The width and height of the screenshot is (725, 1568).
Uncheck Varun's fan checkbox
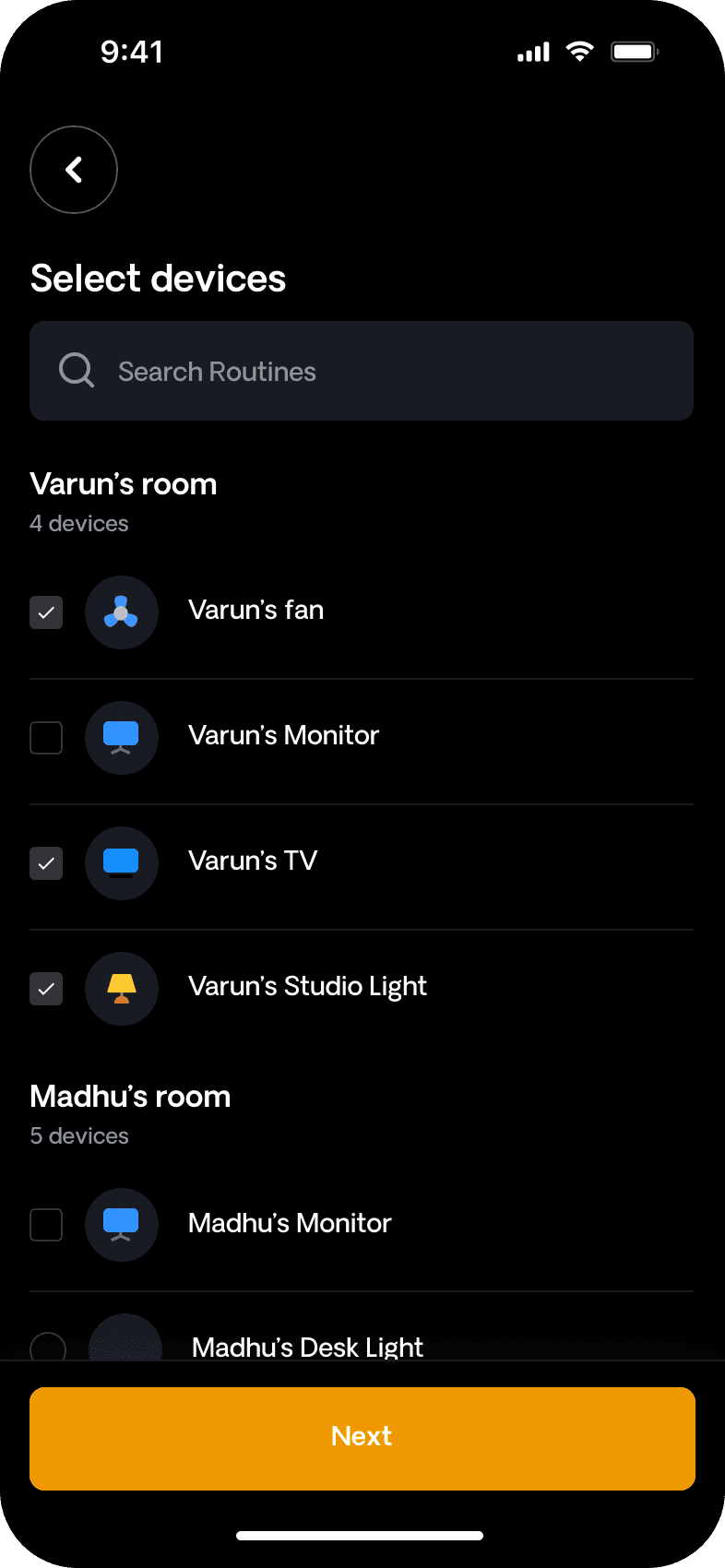pos(46,612)
